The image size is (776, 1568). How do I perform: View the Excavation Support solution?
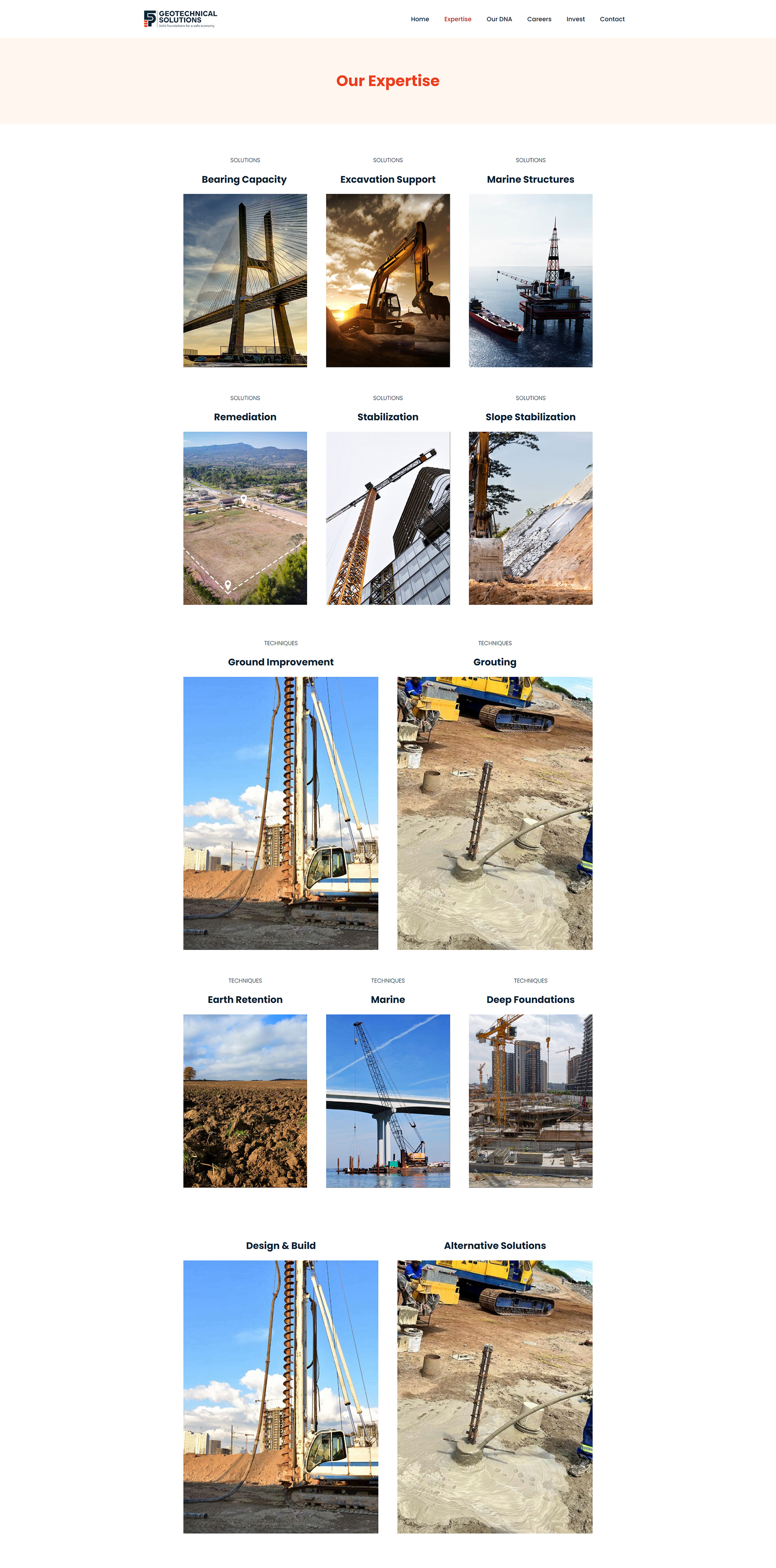[388, 280]
